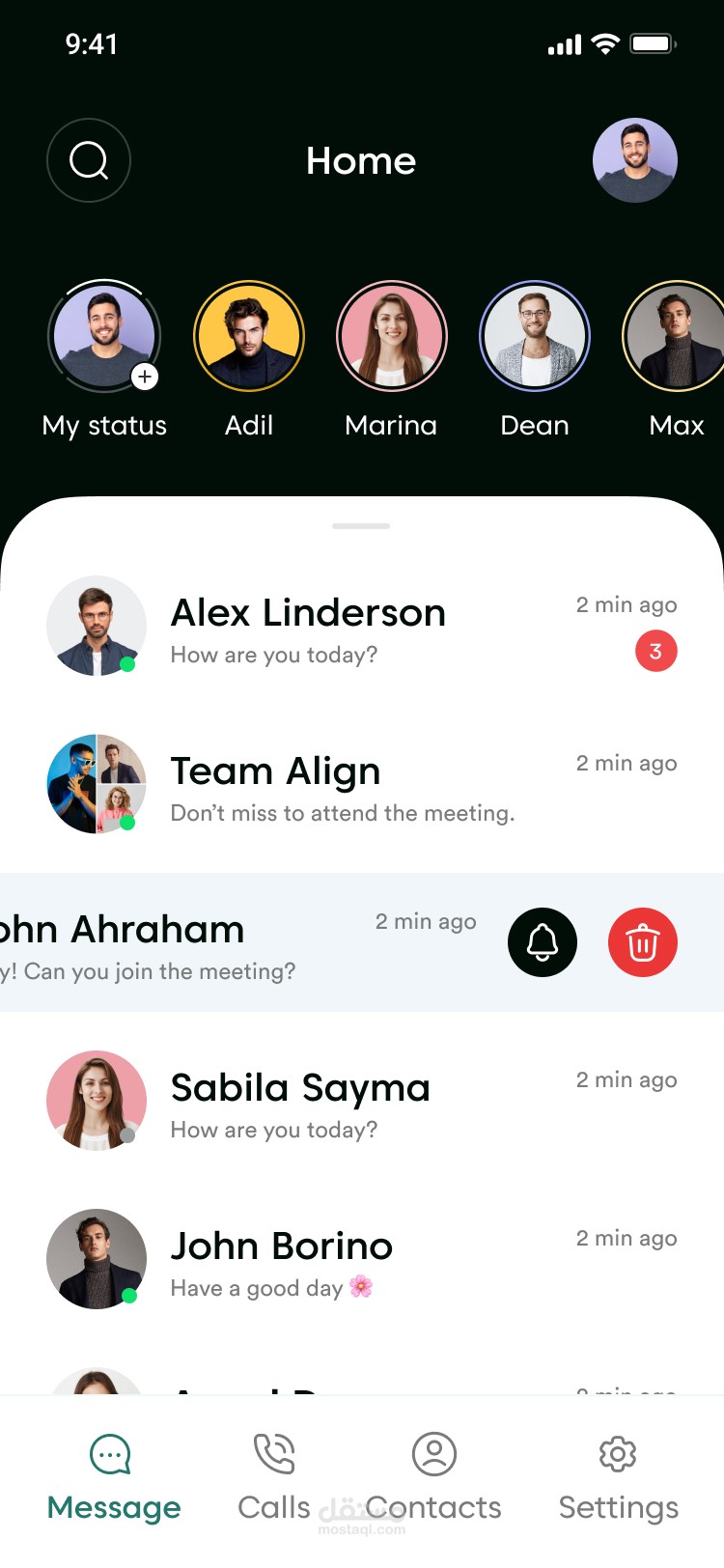724x1568 pixels.
Task: View Adil's status
Action: [x=249, y=336]
